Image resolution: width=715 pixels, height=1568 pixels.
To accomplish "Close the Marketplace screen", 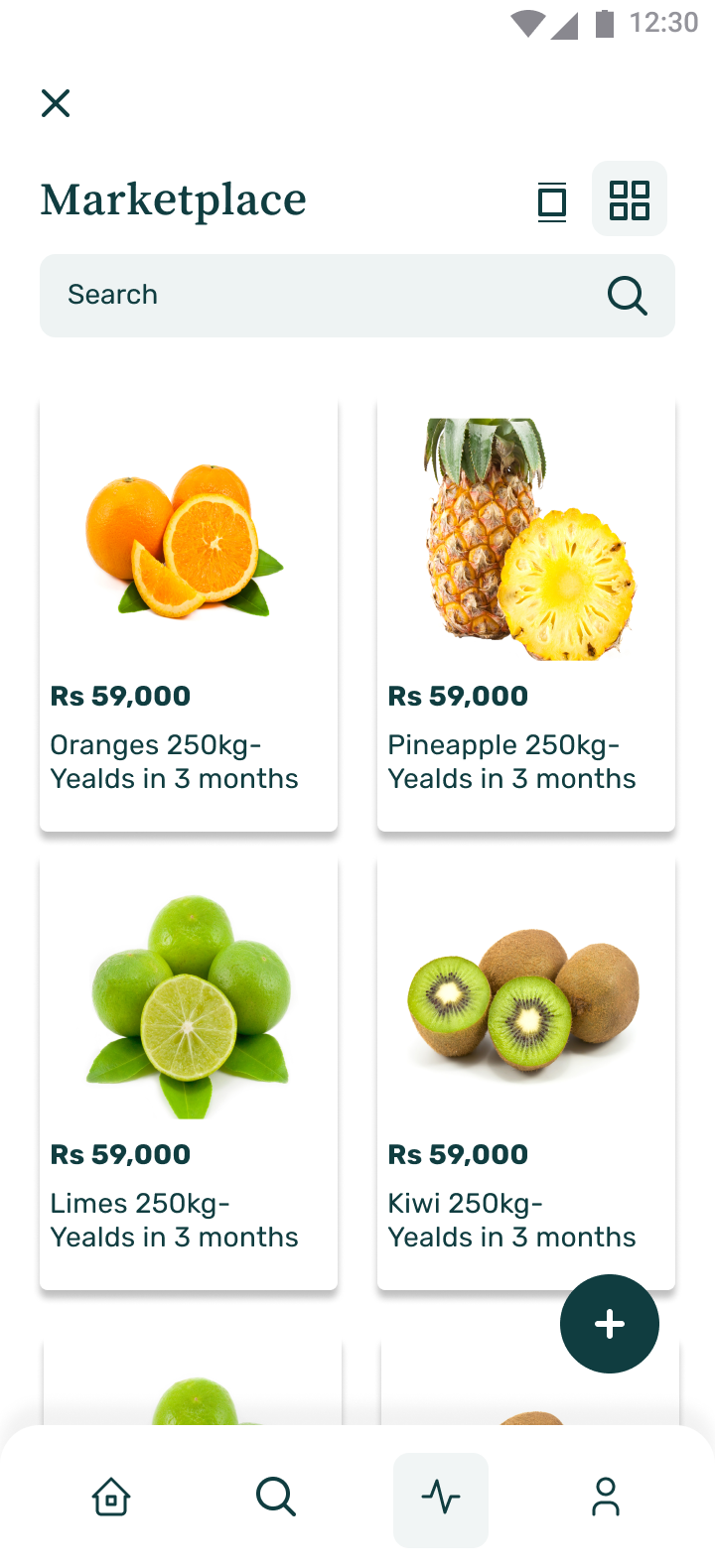I will pos(56,103).
